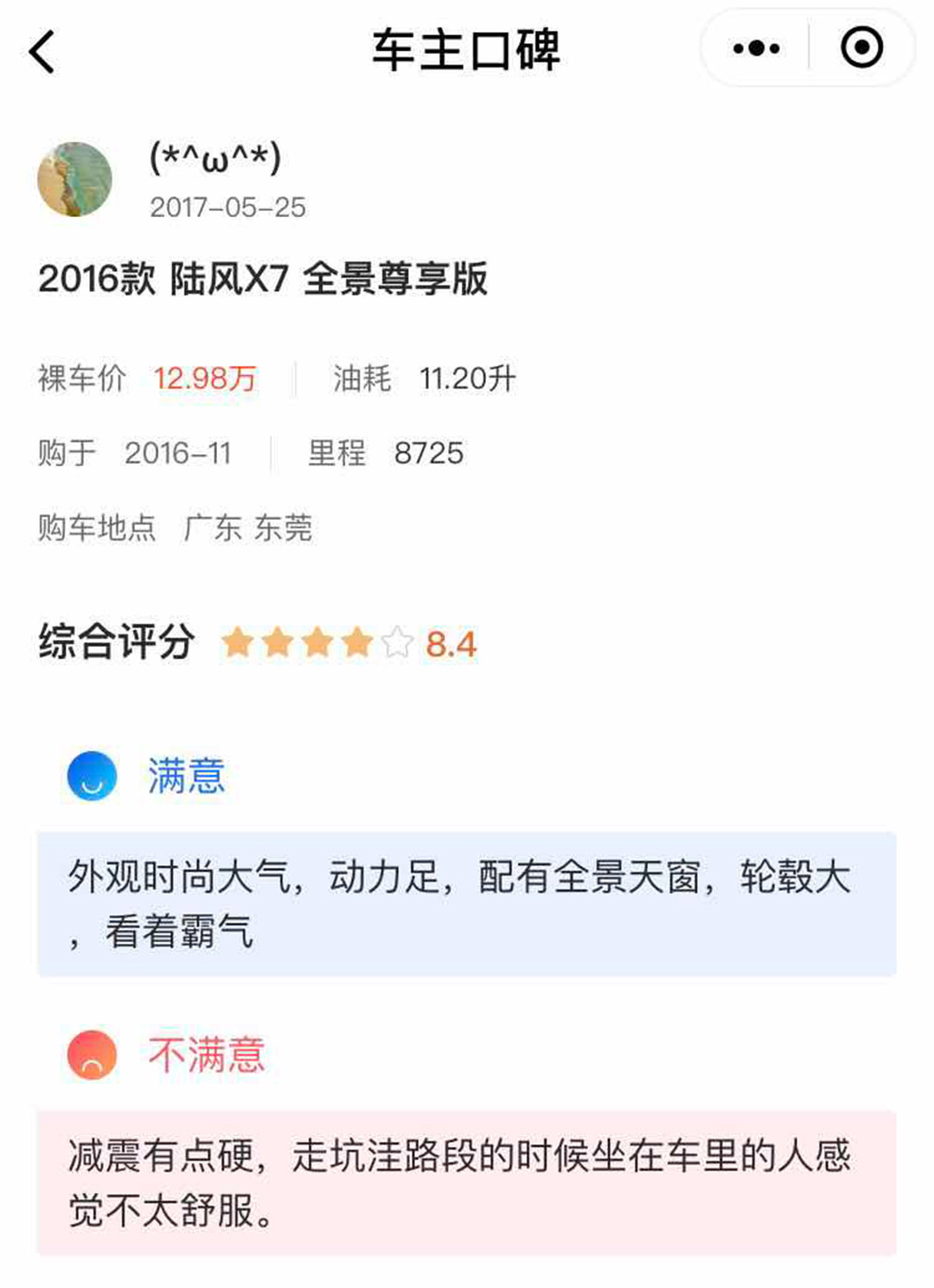Open the mini program more options menu
This screenshot has height=1288, width=934.
point(756,48)
